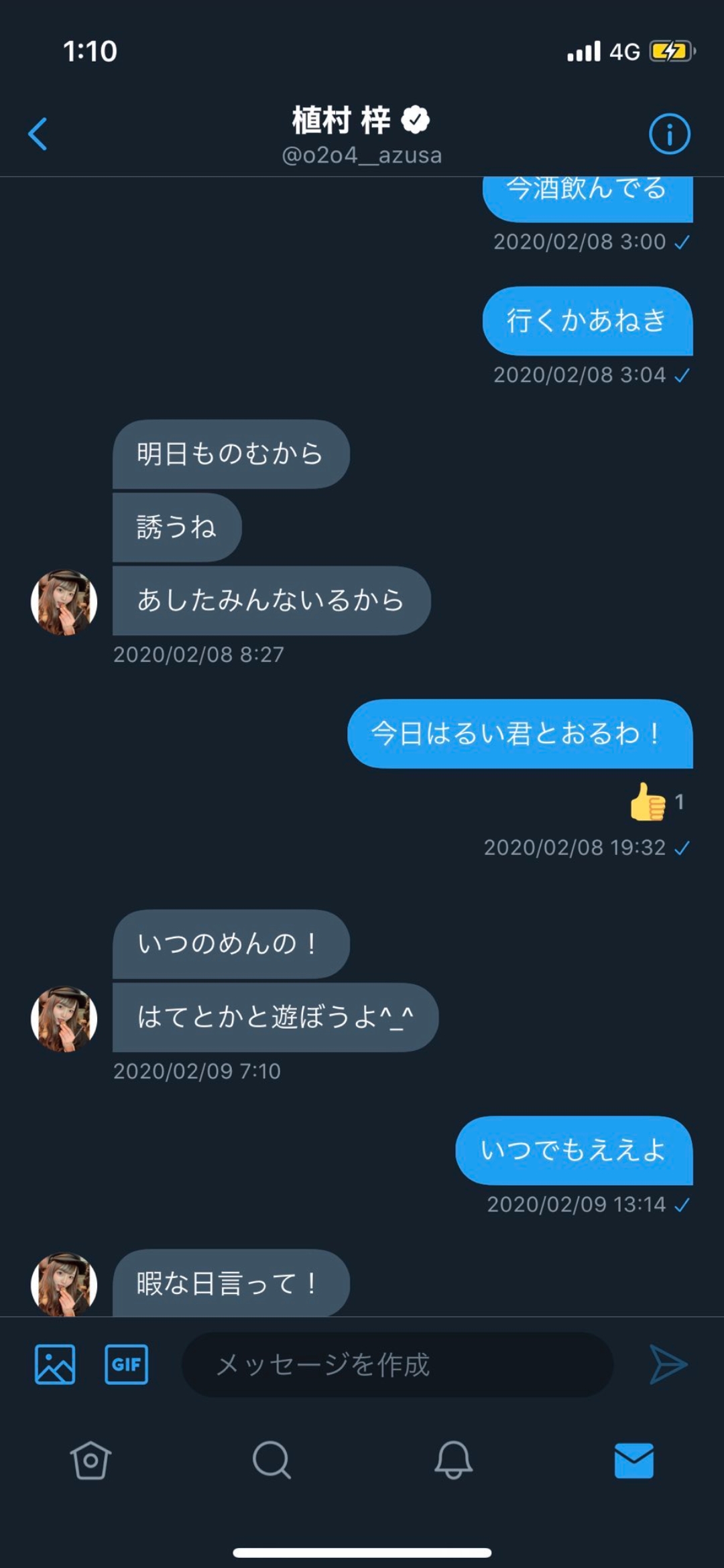Image resolution: width=724 pixels, height=1568 pixels.
Task: Focus the メッセージを作成 input field
Action: (x=398, y=1364)
